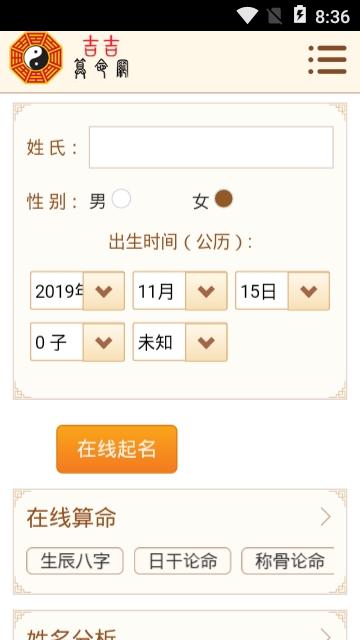Expand the 在线算命 section arrow

pos(325,517)
